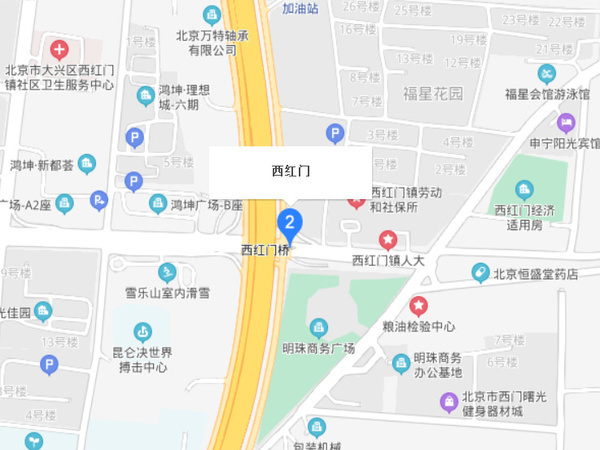Image resolution: width=600 pixels, height=450 pixels.
Task: Open the 西红门镇人大 point of interest
Action: (x=388, y=240)
